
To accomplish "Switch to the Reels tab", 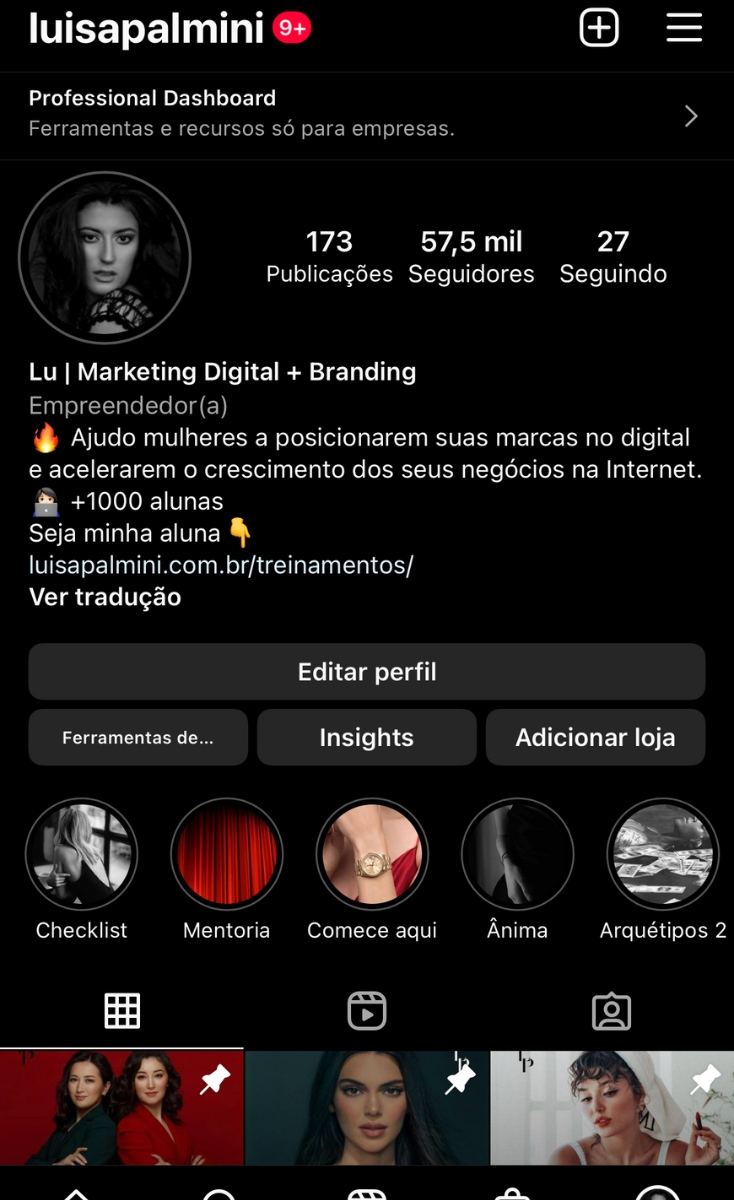I will (x=366, y=1011).
